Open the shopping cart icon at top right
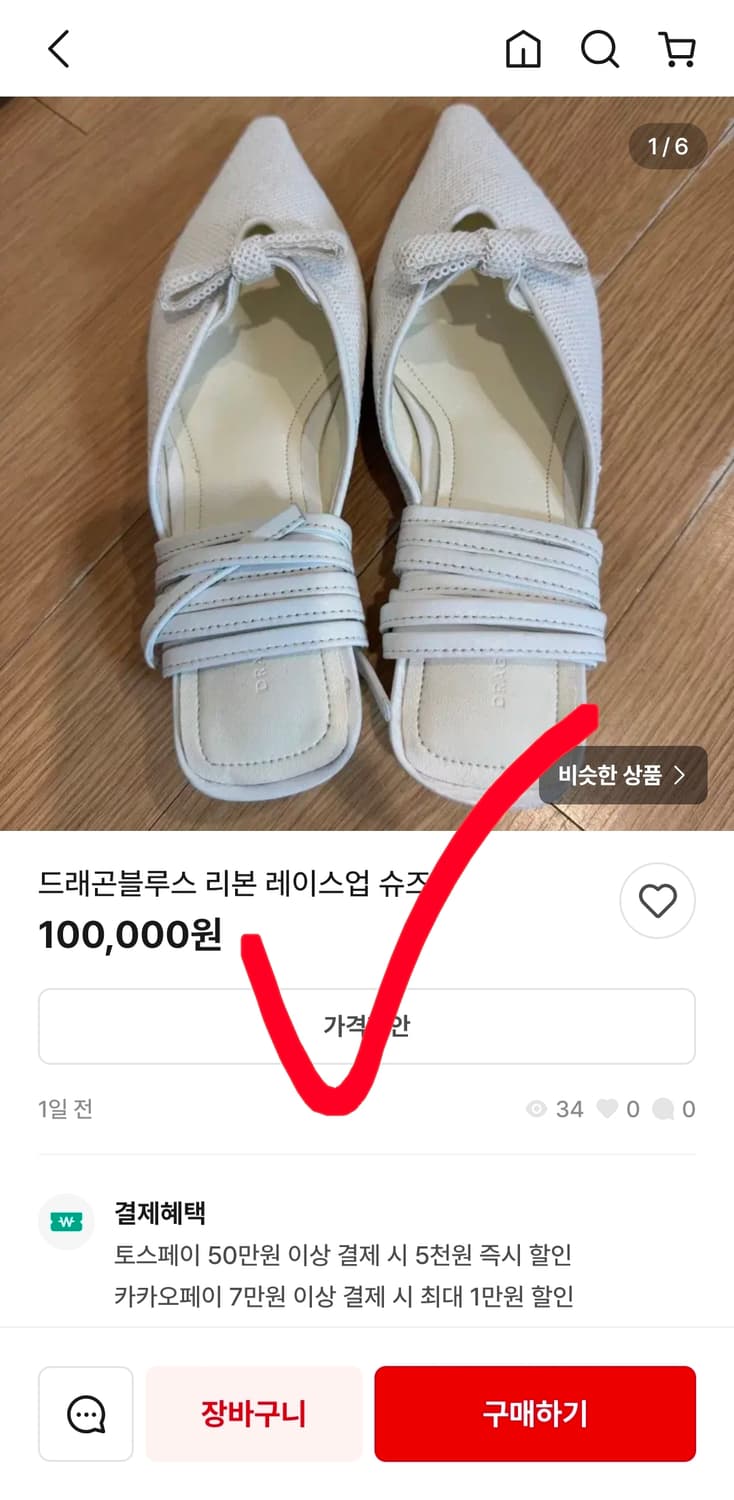 pyautogui.click(x=676, y=47)
